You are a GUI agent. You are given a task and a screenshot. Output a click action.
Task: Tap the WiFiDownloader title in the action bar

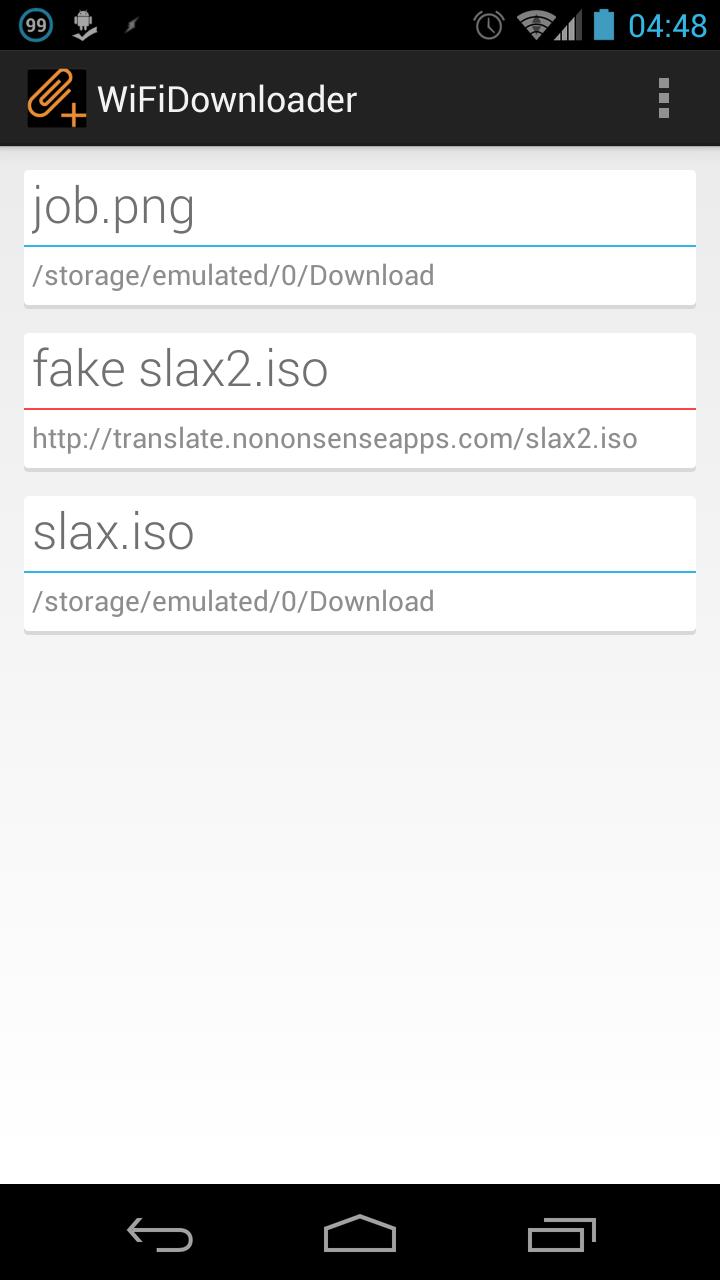(227, 98)
